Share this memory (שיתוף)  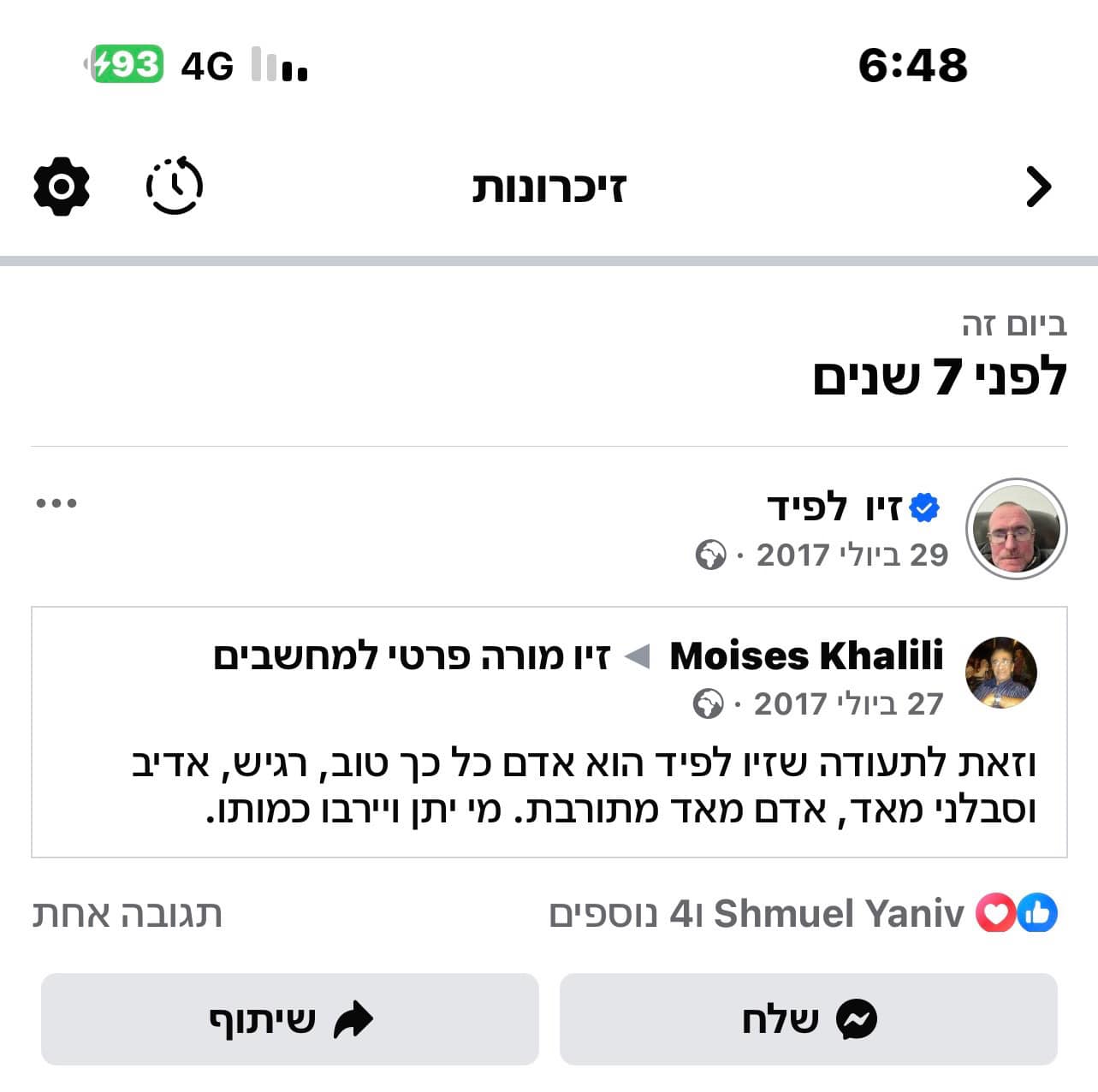(290, 1018)
